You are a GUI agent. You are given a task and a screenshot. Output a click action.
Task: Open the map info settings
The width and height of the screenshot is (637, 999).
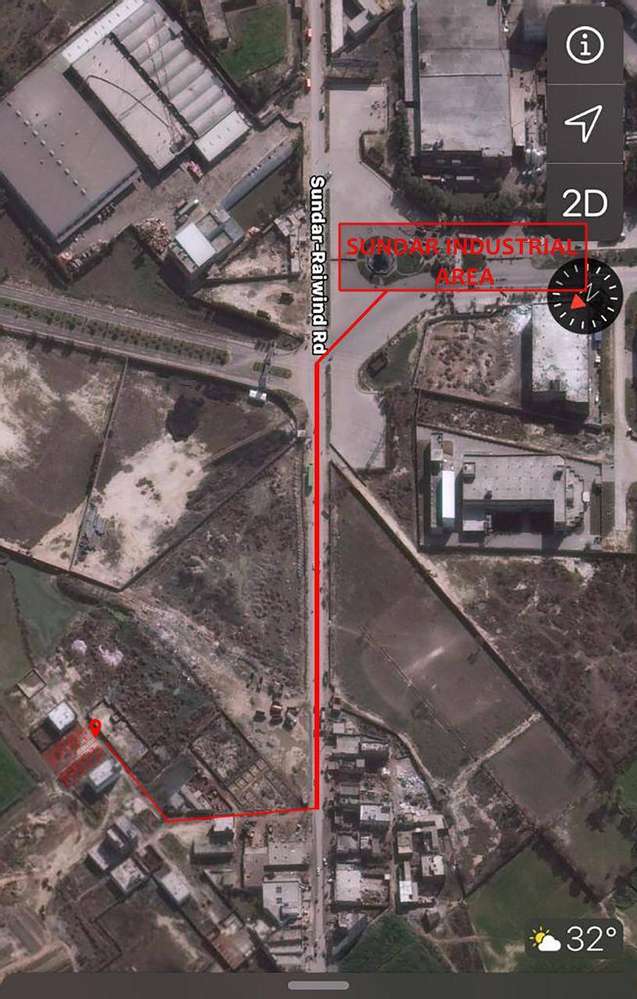(x=584, y=45)
